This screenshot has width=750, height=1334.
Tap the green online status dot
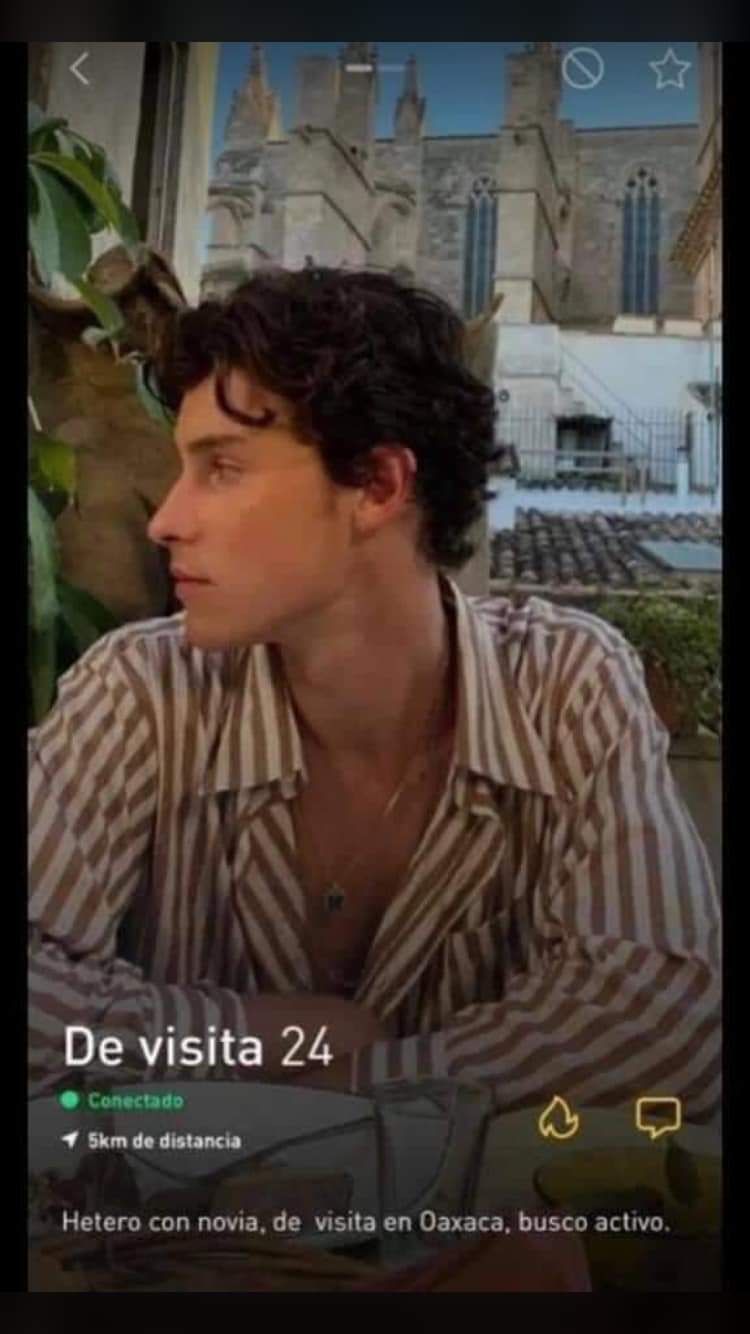68,1101
